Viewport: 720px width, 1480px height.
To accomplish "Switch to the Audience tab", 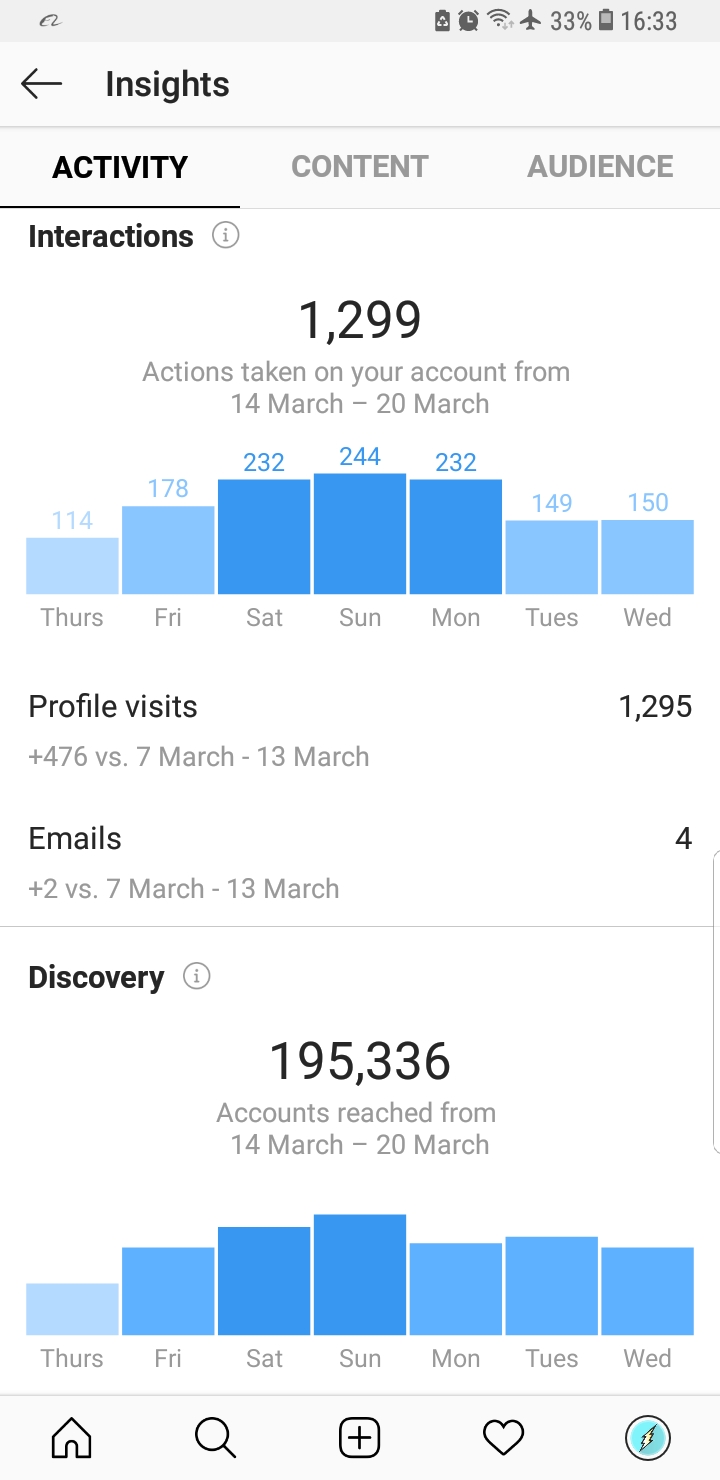I will coord(600,166).
